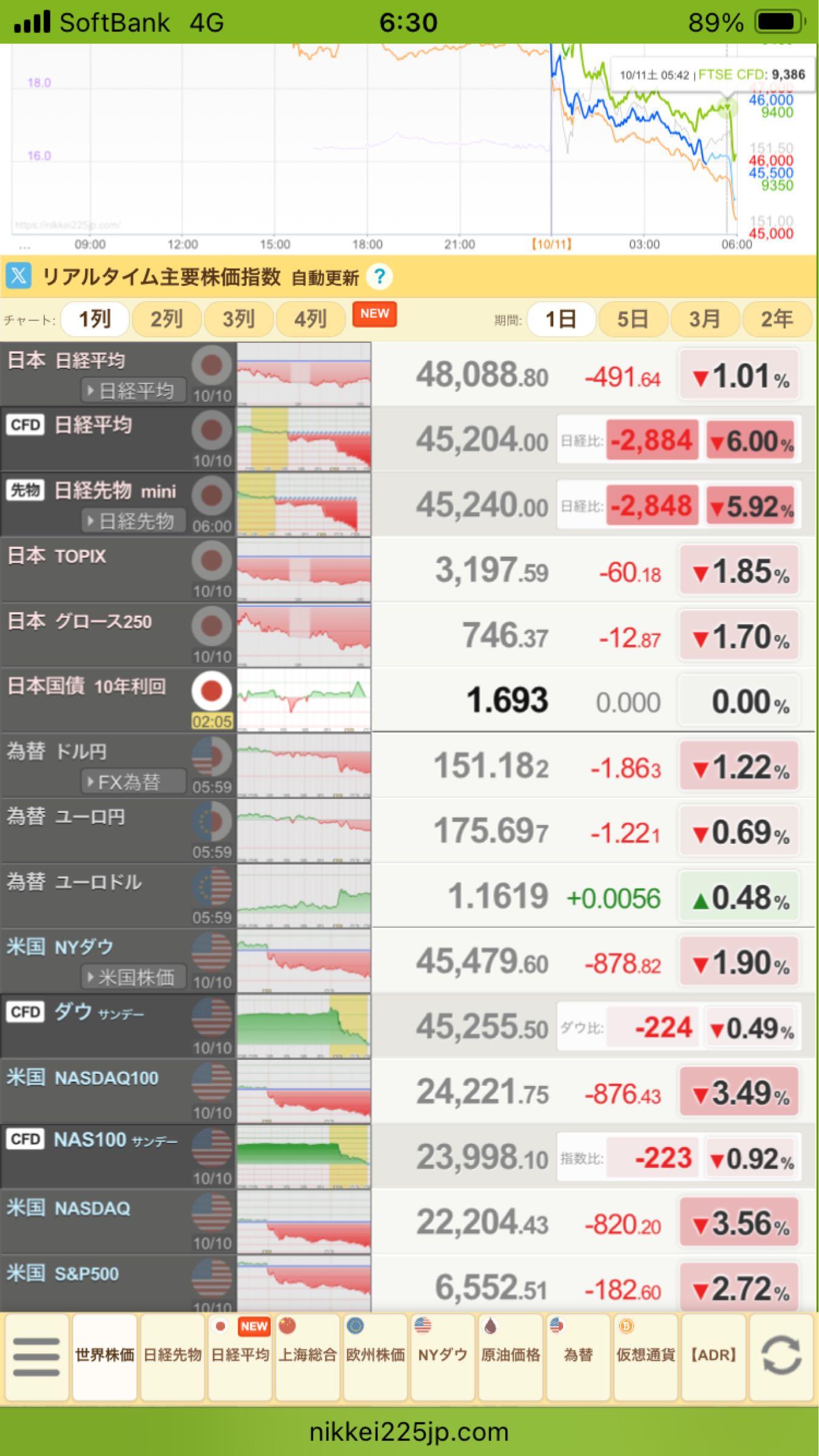Open the 日経先物 bottom tab
The width and height of the screenshot is (819, 1456).
172,1357
